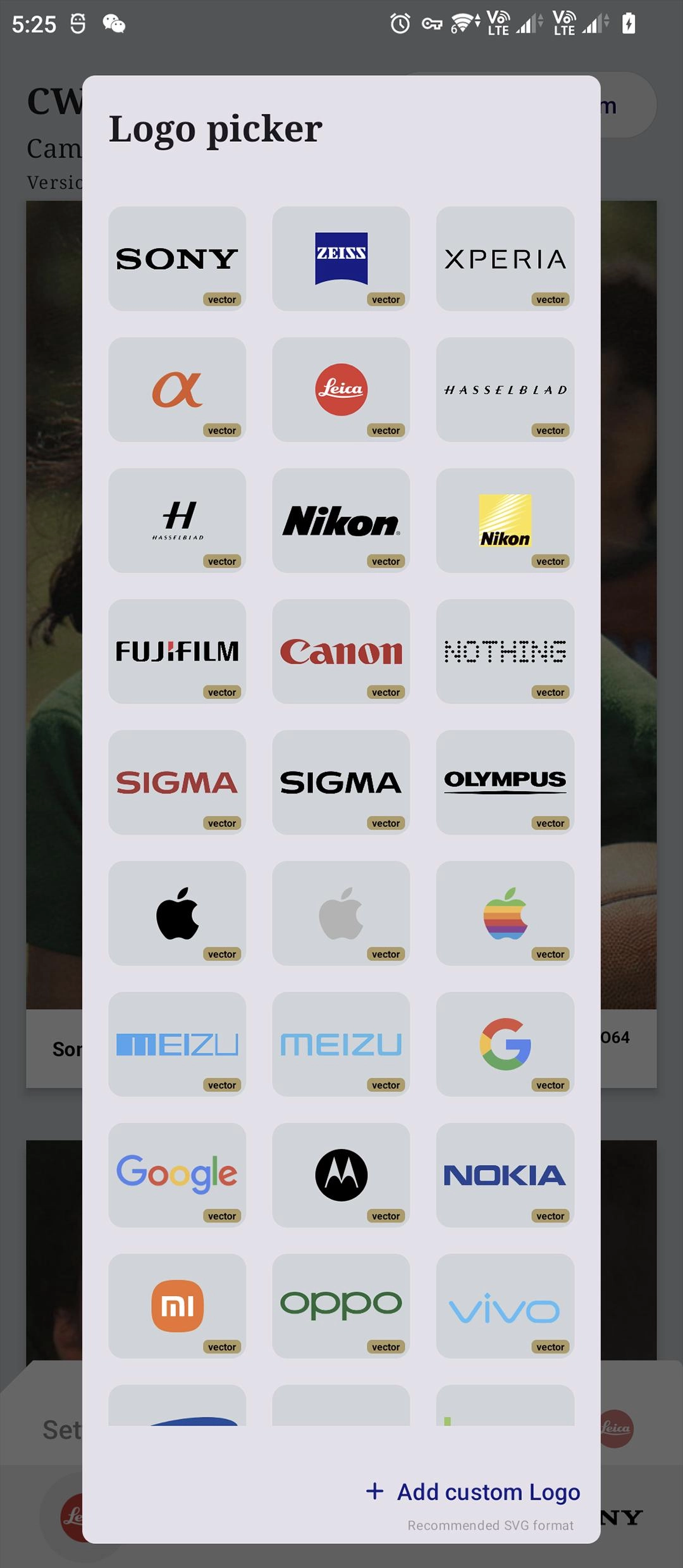Choose the green OPPO logo

pos(341,1307)
